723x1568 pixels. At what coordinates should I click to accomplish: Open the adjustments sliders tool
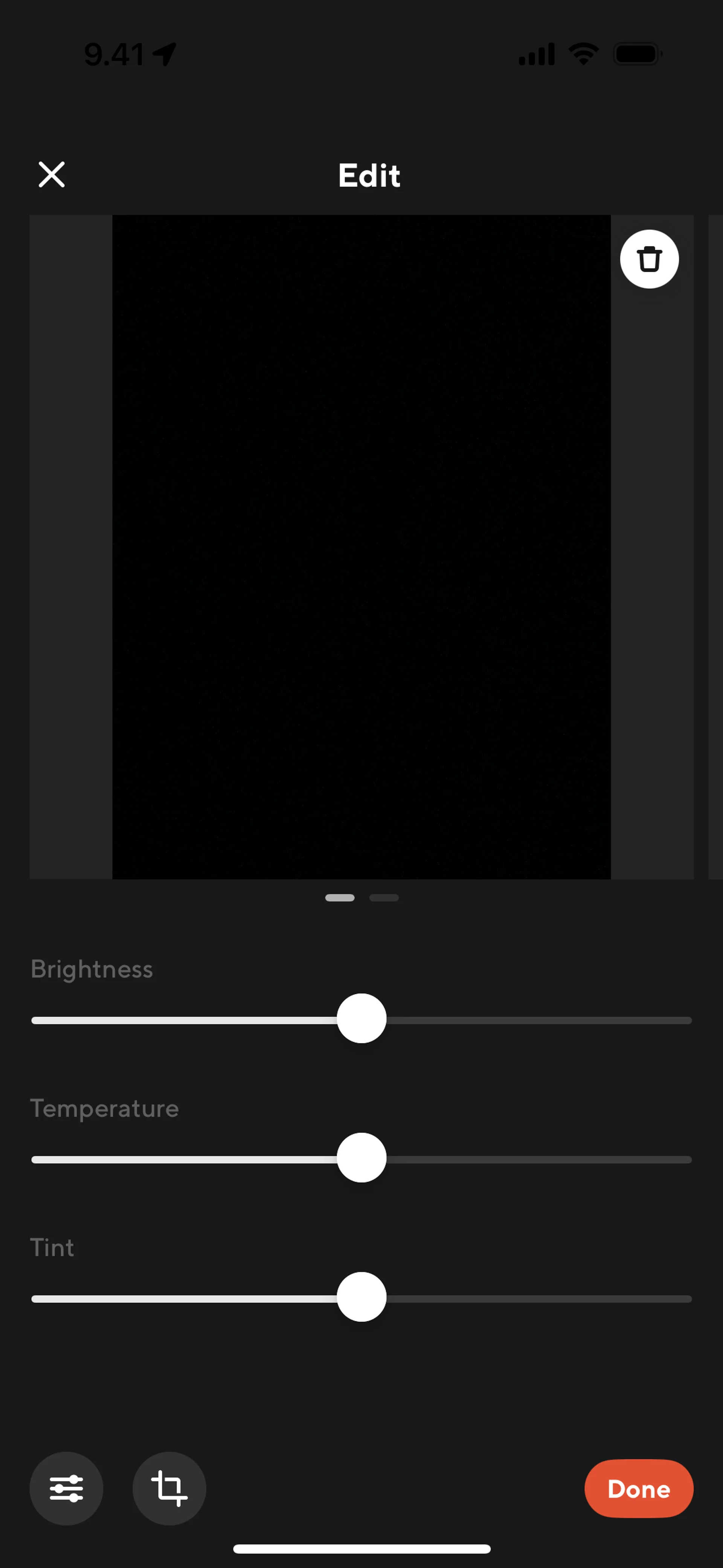66,1488
